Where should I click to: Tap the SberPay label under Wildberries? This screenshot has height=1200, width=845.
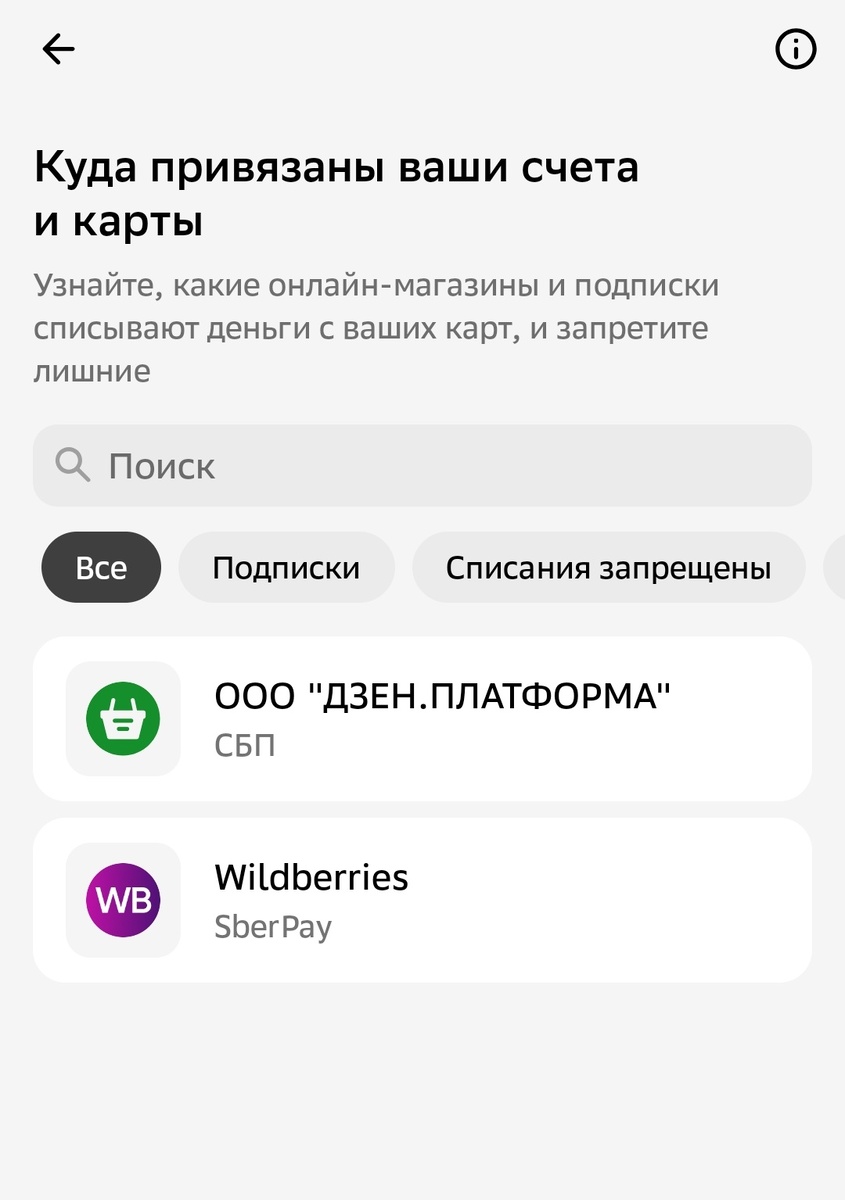pyautogui.click(x=272, y=926)
